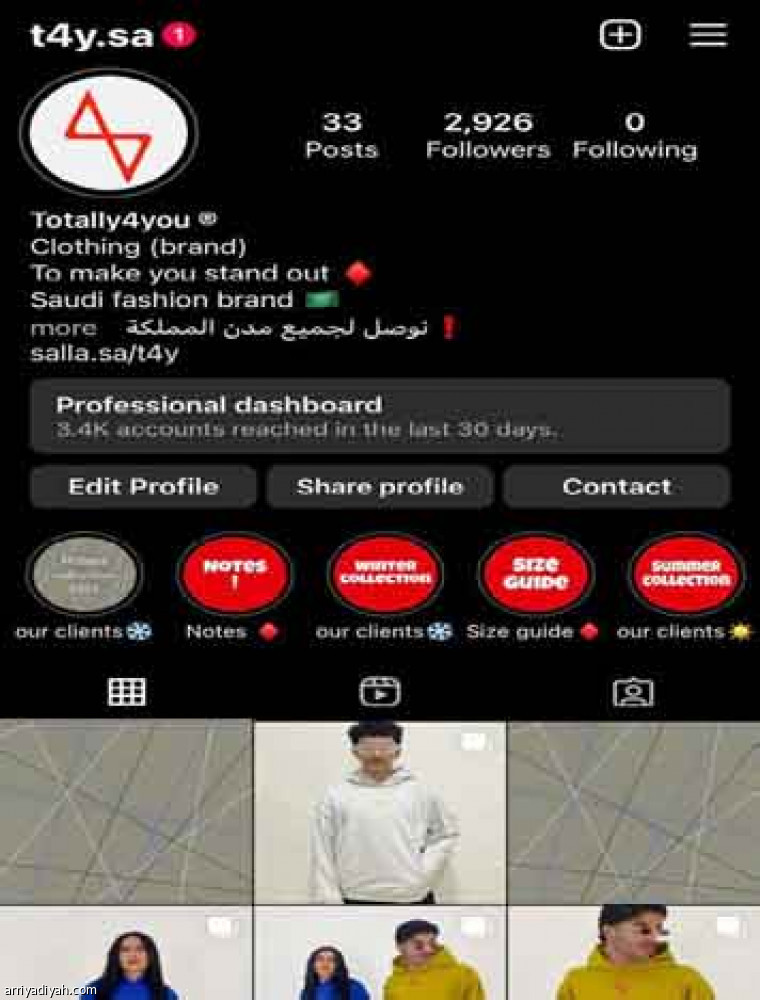Expand bio with more
The height and width of the screenshot is (1000, 760).
[x=63, y=328]
